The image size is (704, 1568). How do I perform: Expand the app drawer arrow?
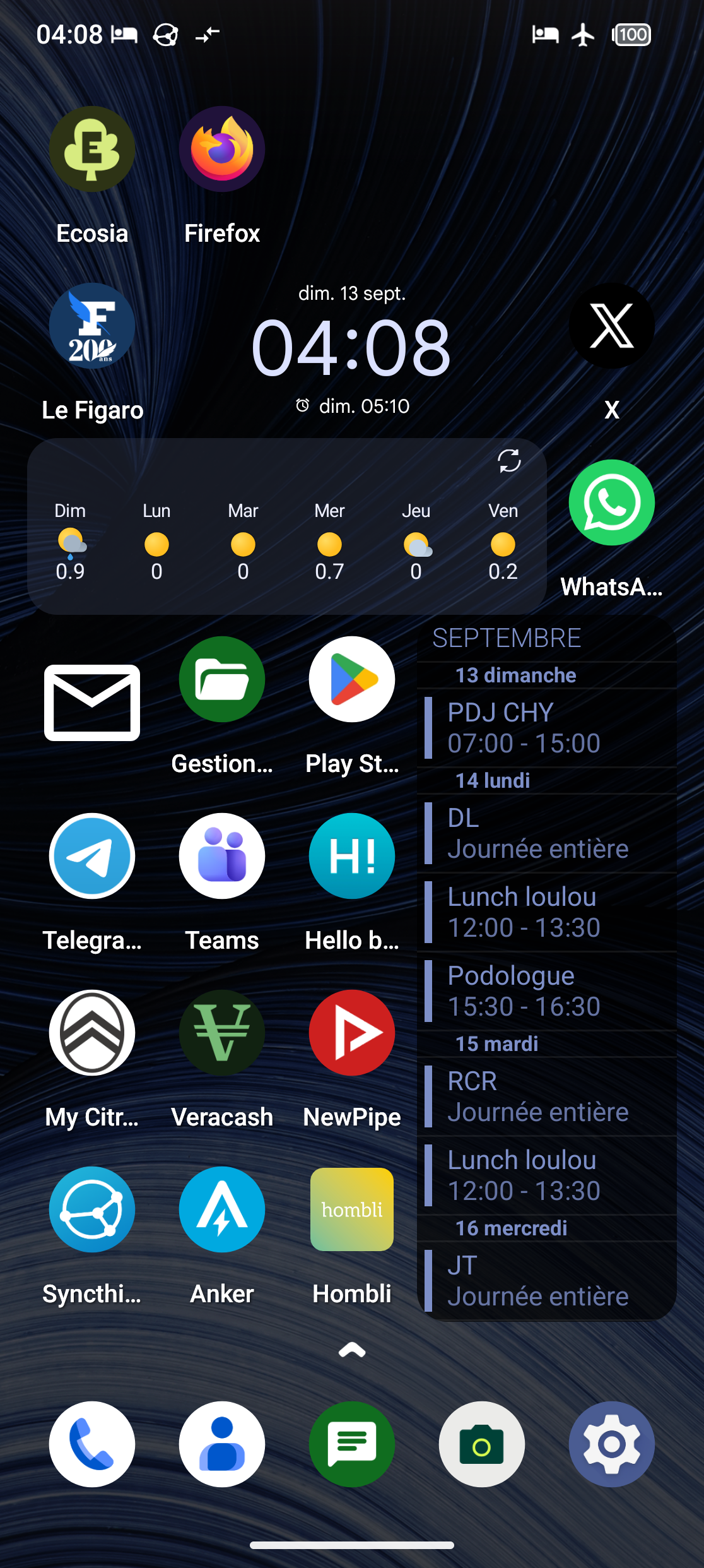point(352,1350)
